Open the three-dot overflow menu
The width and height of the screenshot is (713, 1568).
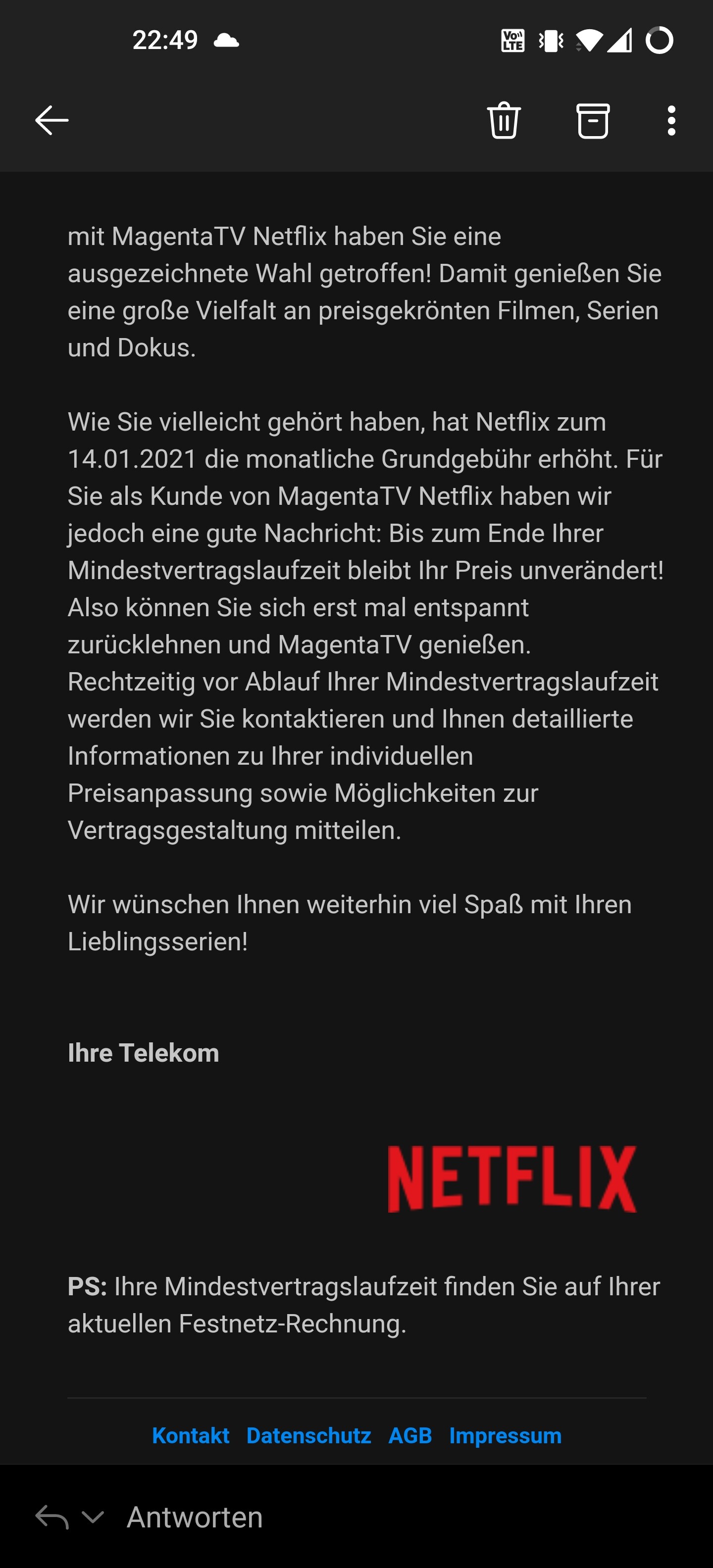[x=671, y=121]
